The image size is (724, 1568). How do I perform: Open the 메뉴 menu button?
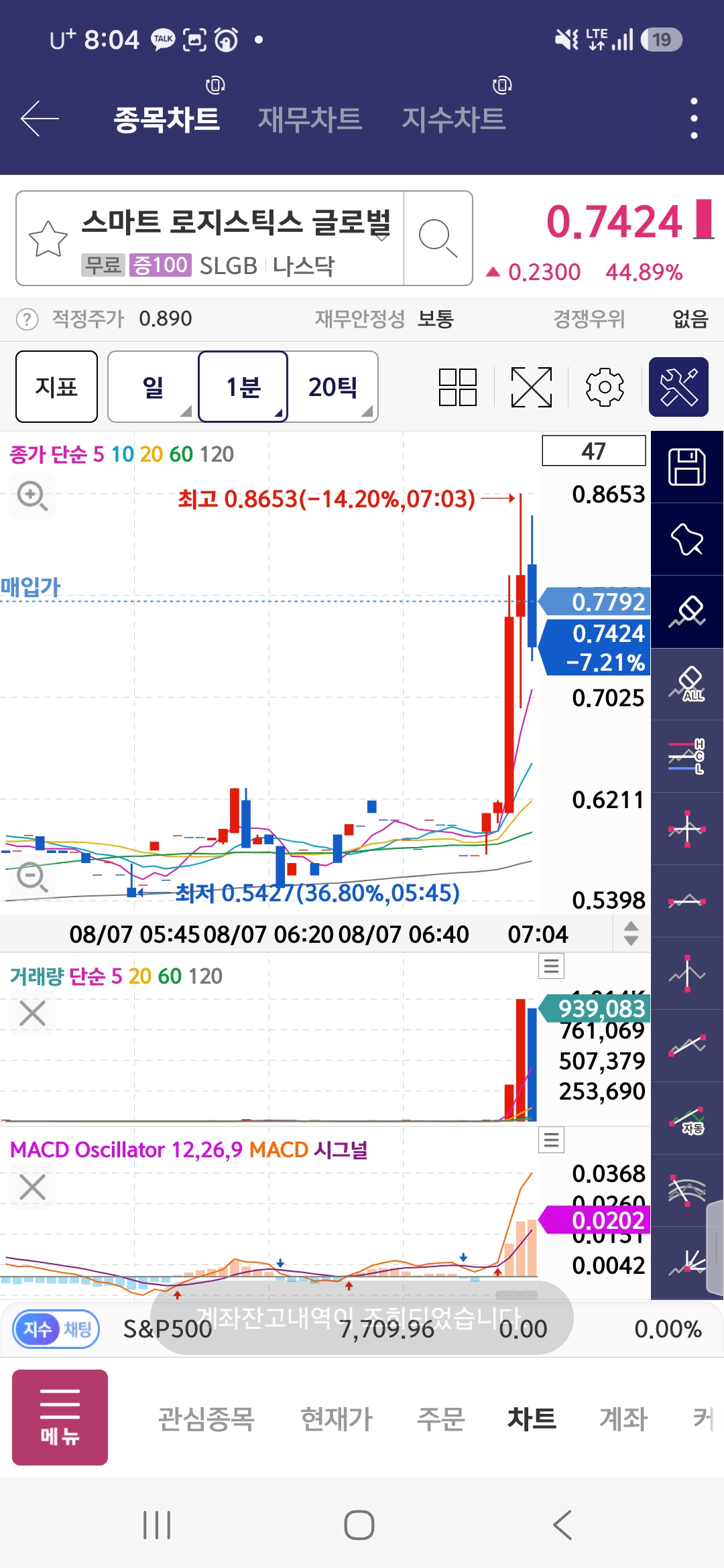click(60, 1417)
